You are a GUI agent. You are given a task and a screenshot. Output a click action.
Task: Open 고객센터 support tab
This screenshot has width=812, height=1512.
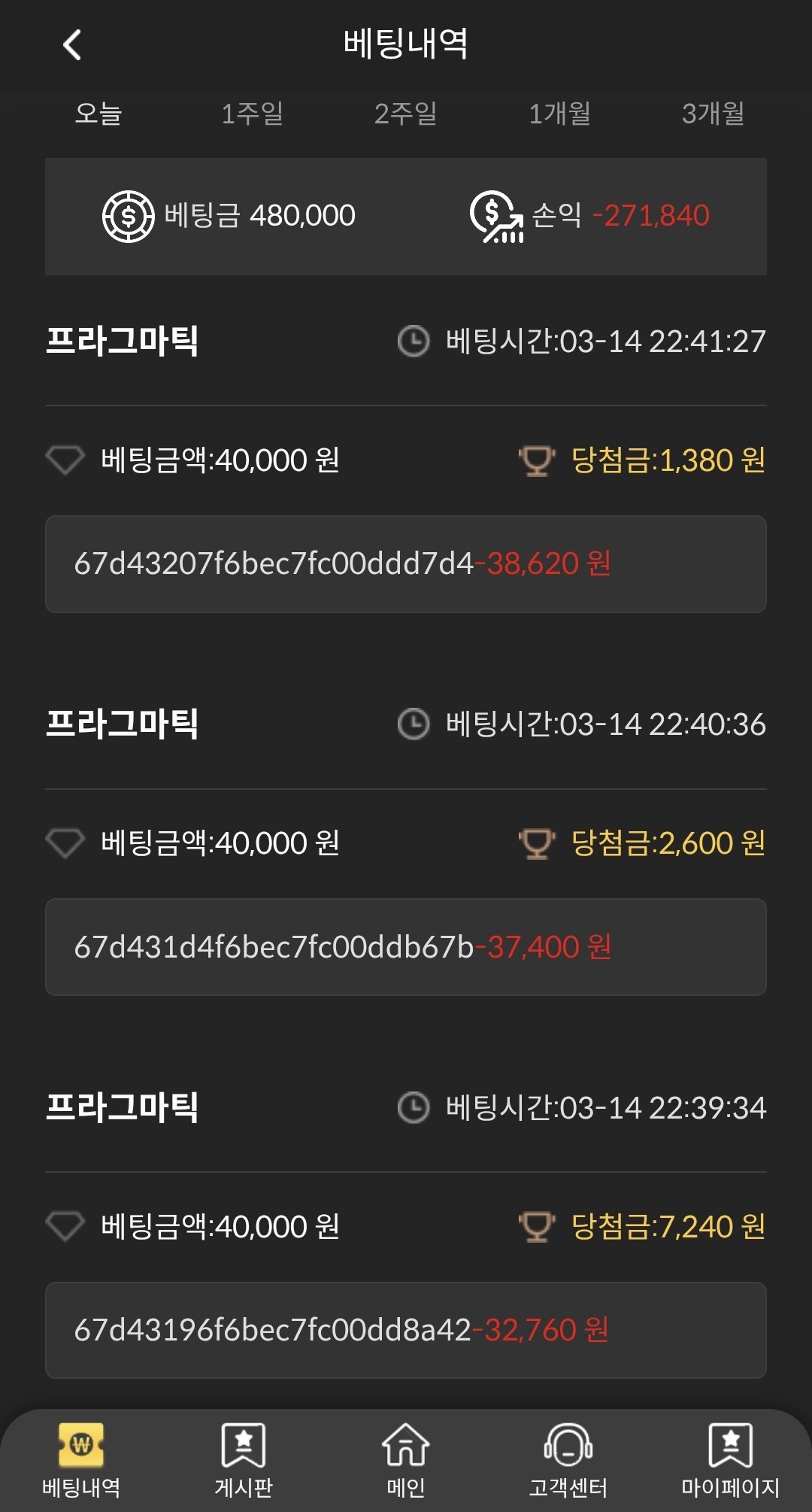568,1459
